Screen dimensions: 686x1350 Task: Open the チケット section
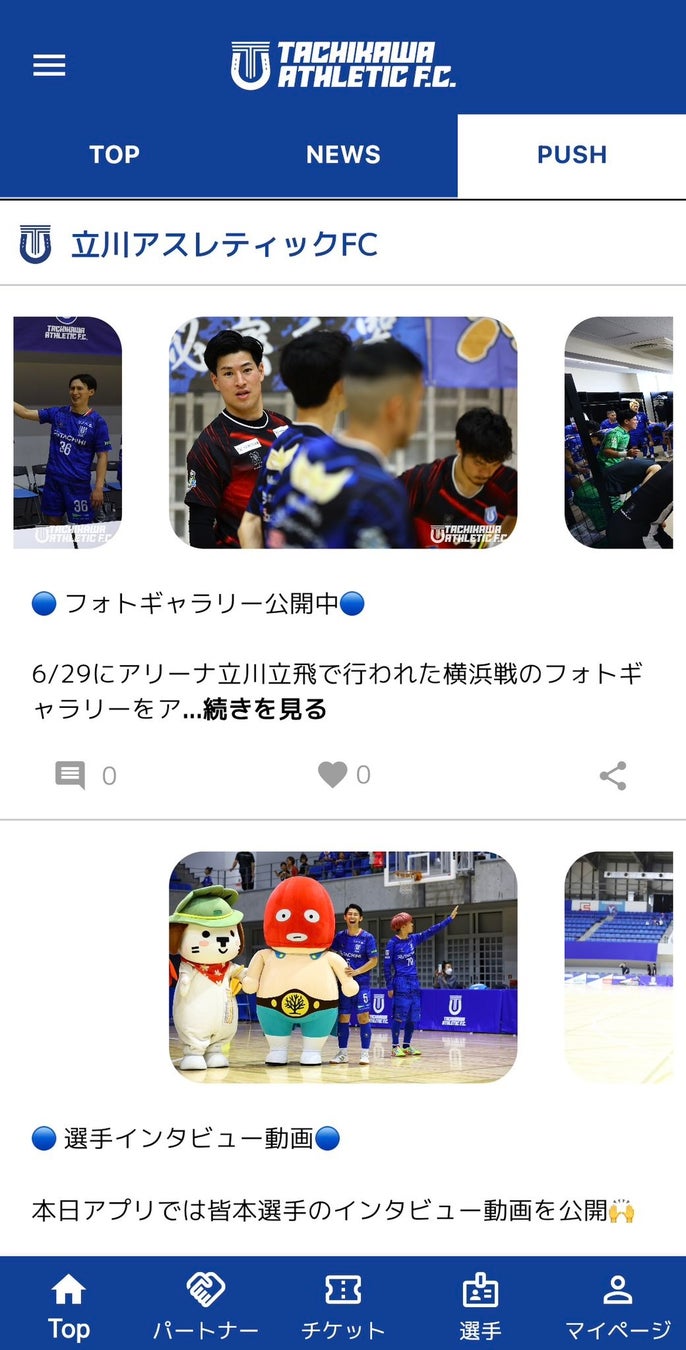pyautogui.click(x=343, y=1306)
